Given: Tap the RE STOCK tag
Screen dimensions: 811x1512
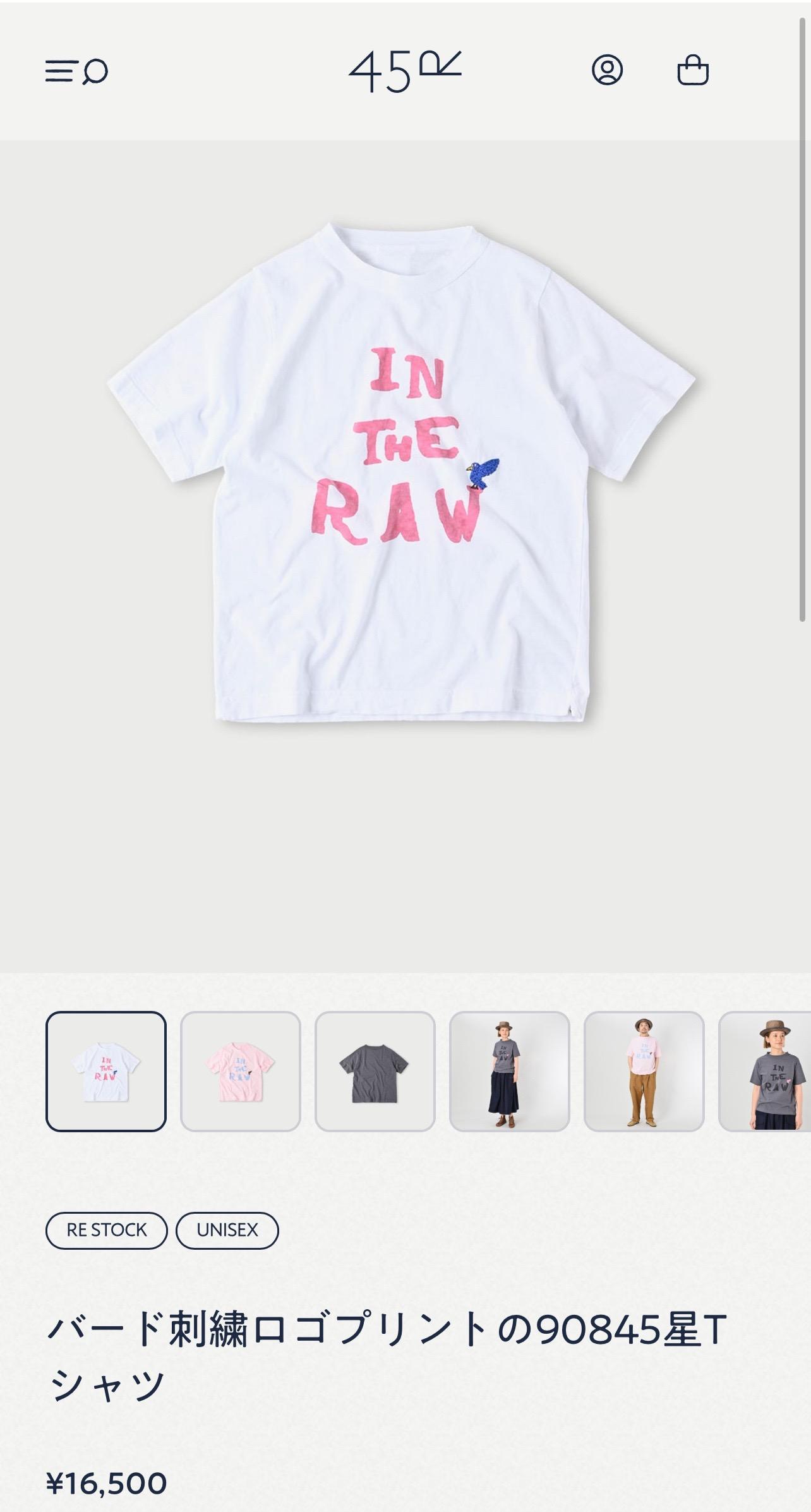Looking at the screenshot, I should (x=106, y=1230).
